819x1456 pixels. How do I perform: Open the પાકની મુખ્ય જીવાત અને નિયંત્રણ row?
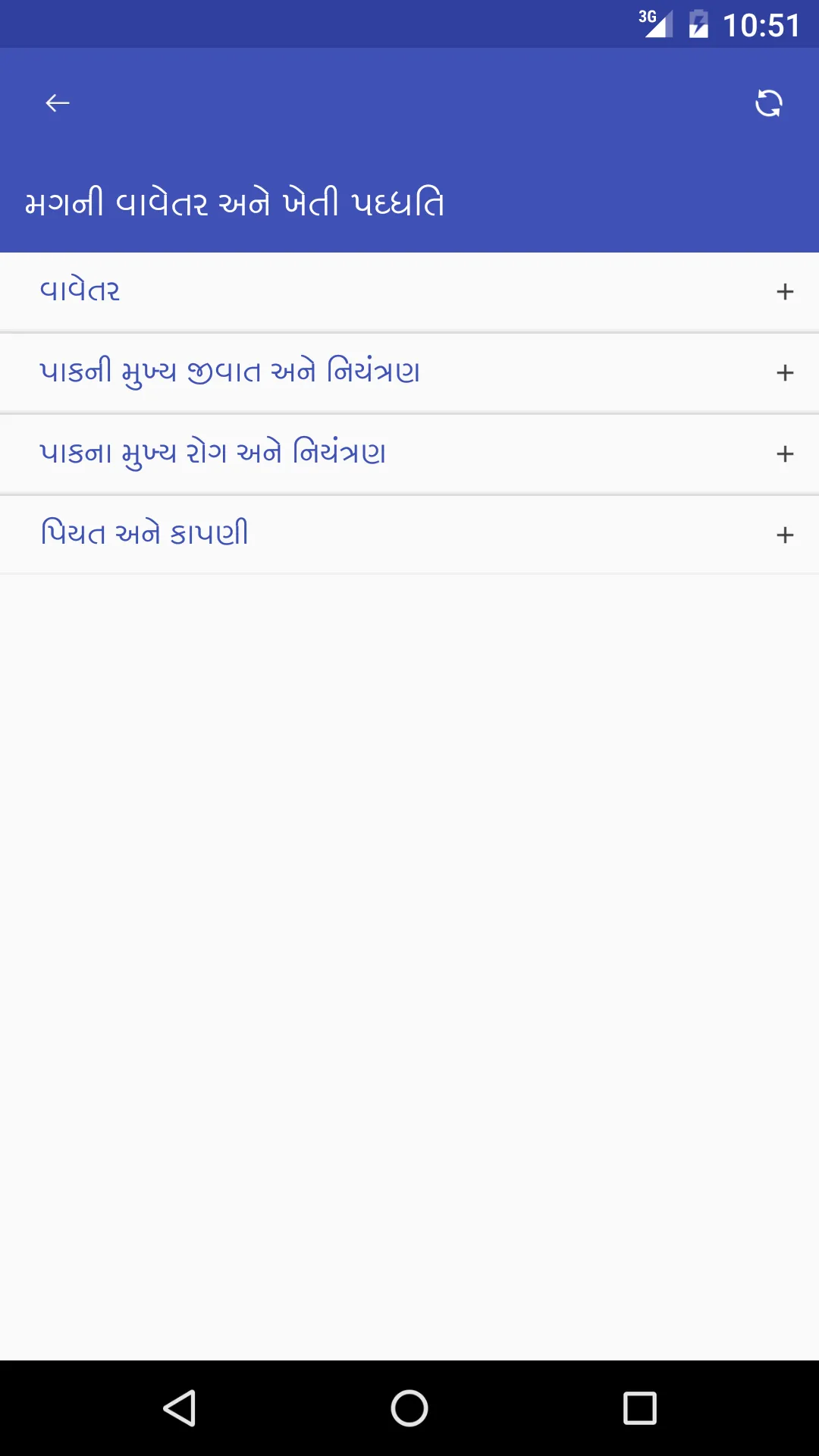(x=303, y=372)
